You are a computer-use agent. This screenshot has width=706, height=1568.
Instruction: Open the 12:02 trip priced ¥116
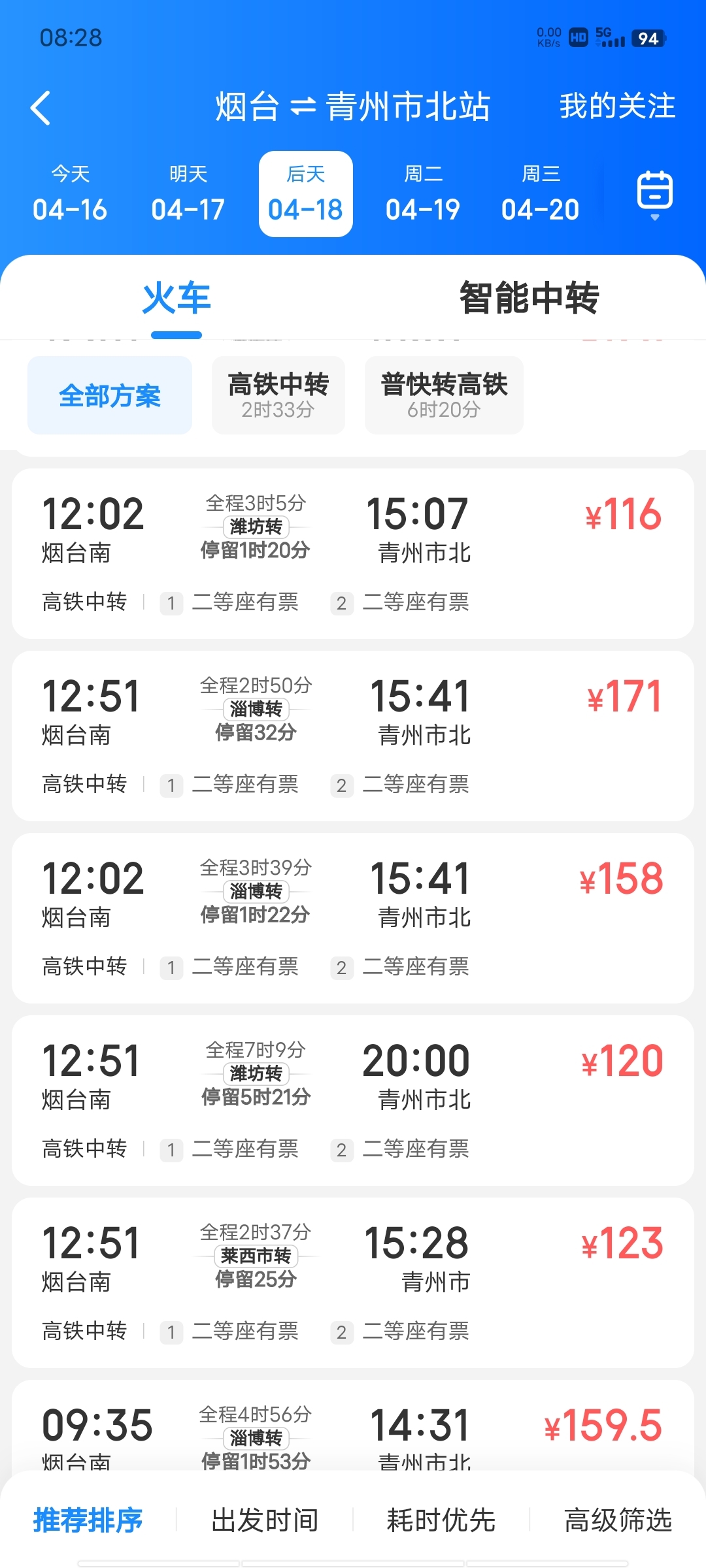(353, 553)
